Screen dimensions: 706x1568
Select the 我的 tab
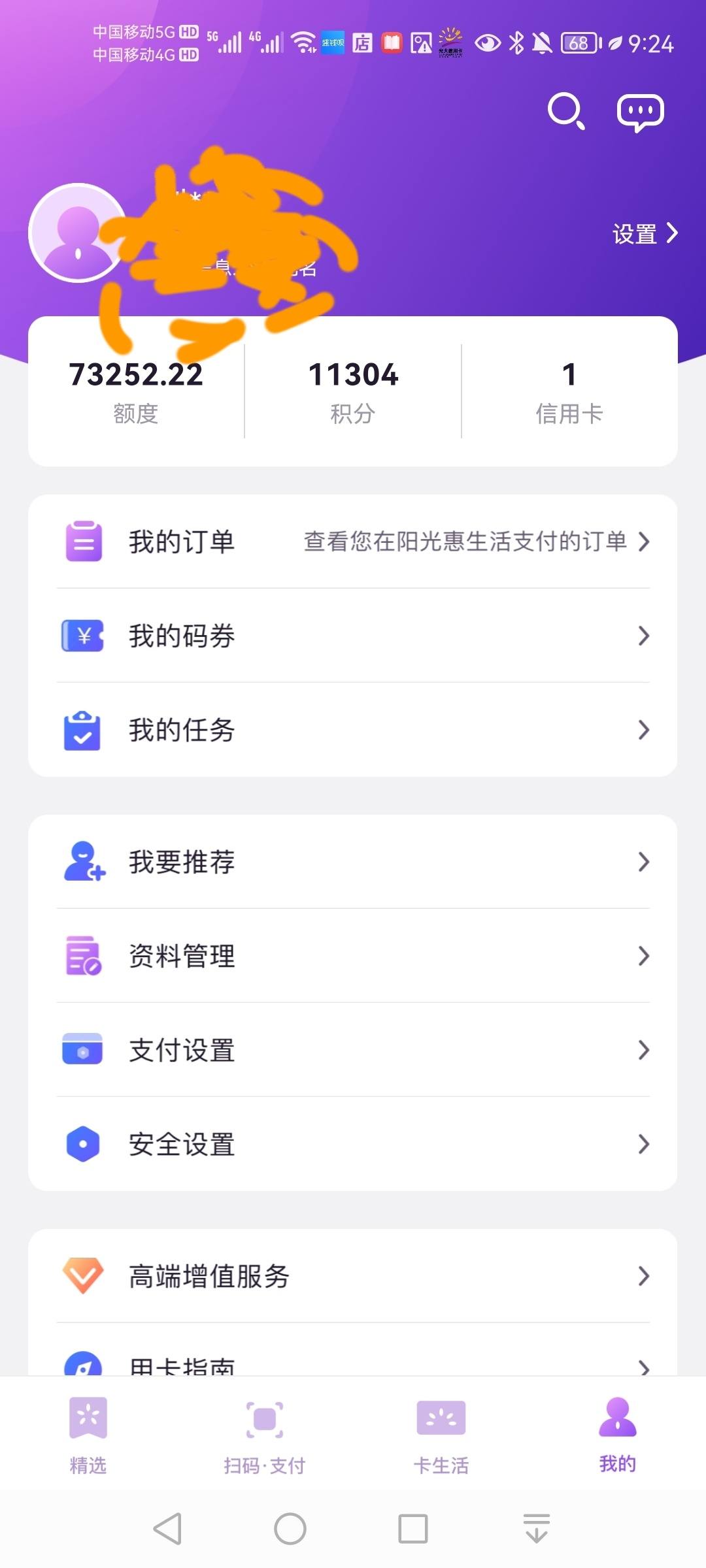pos(618,1435)
